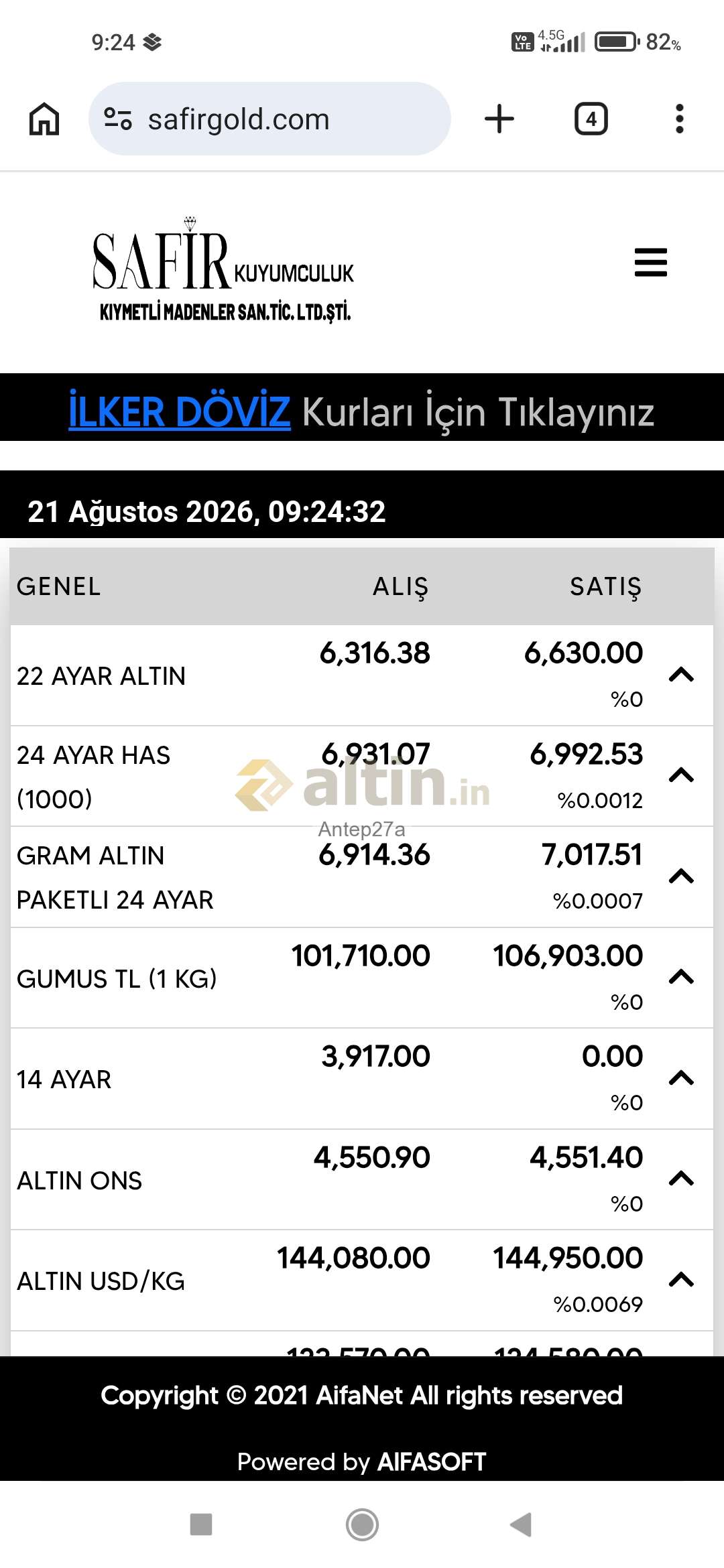Image resolution: width=724 pixels, height=1568 pixels.
Task: Open the browser home page button
Action: 44,119
